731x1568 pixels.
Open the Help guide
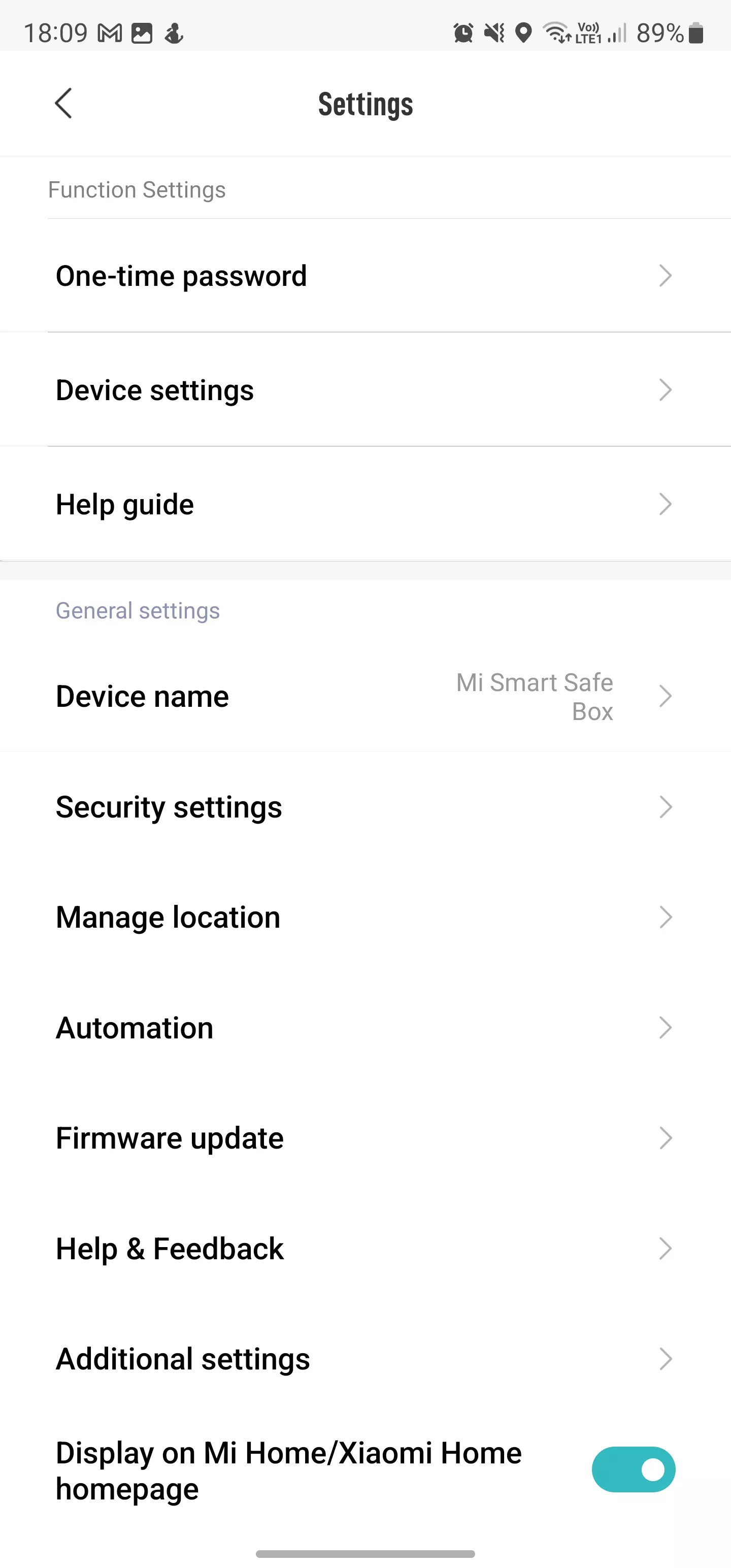[365, 504]
